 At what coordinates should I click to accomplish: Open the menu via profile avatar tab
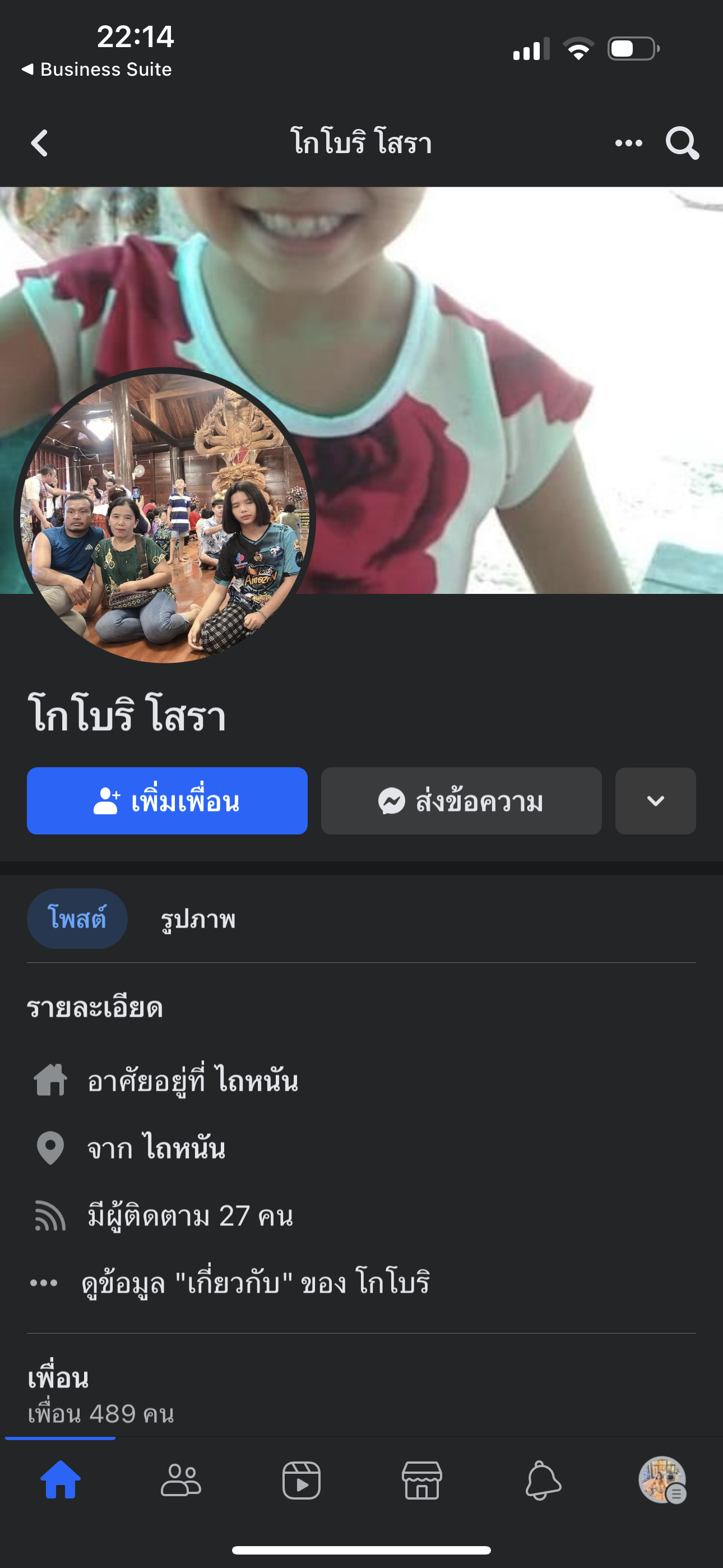click(662, 1480)
